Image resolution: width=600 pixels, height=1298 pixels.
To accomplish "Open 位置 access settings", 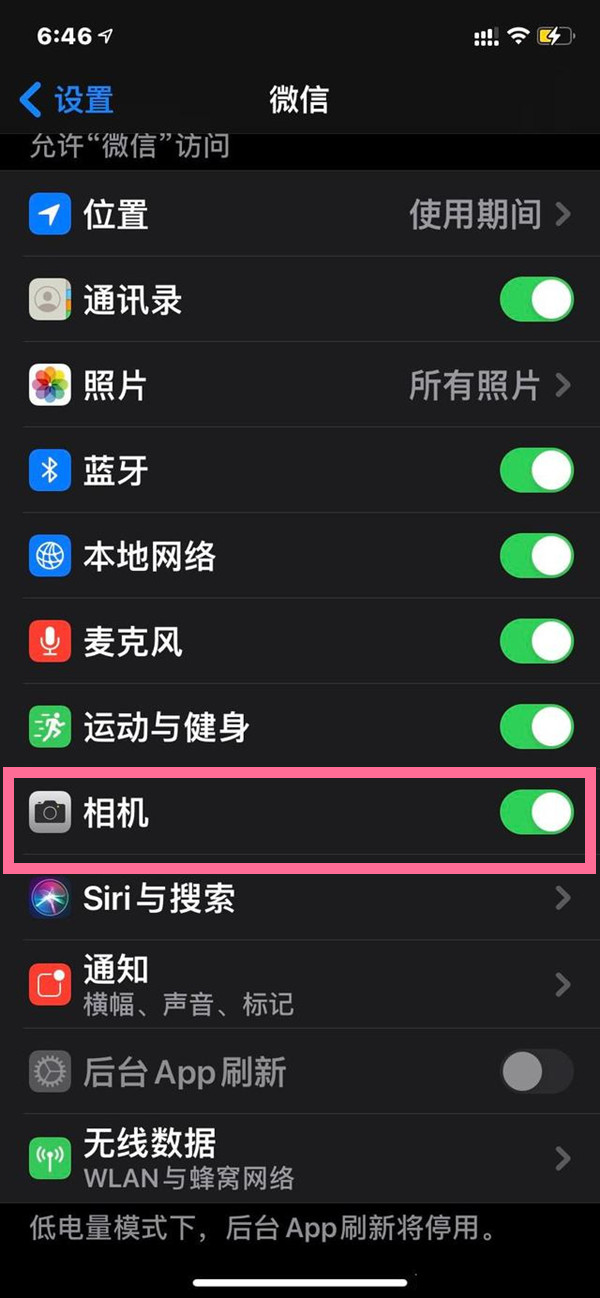I will pyautogui.click(x=300, y=214).
